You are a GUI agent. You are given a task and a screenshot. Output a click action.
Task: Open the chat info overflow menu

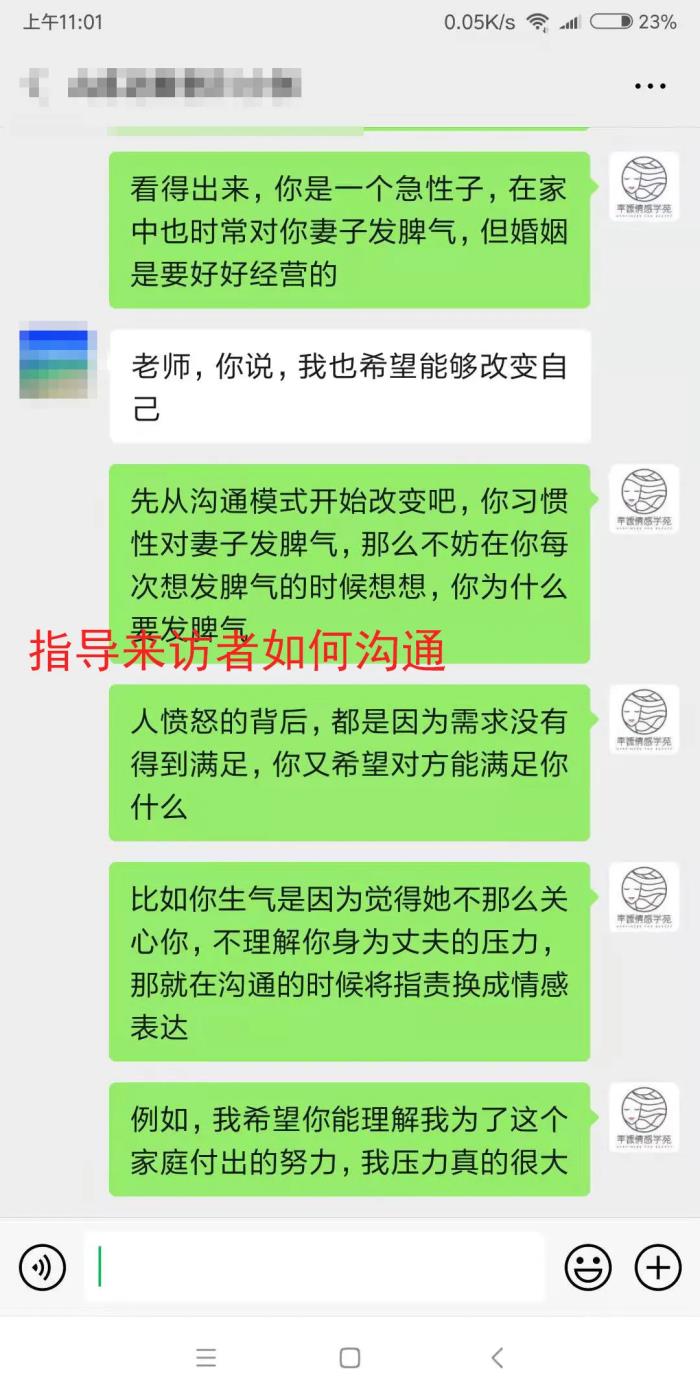[650, 86]
